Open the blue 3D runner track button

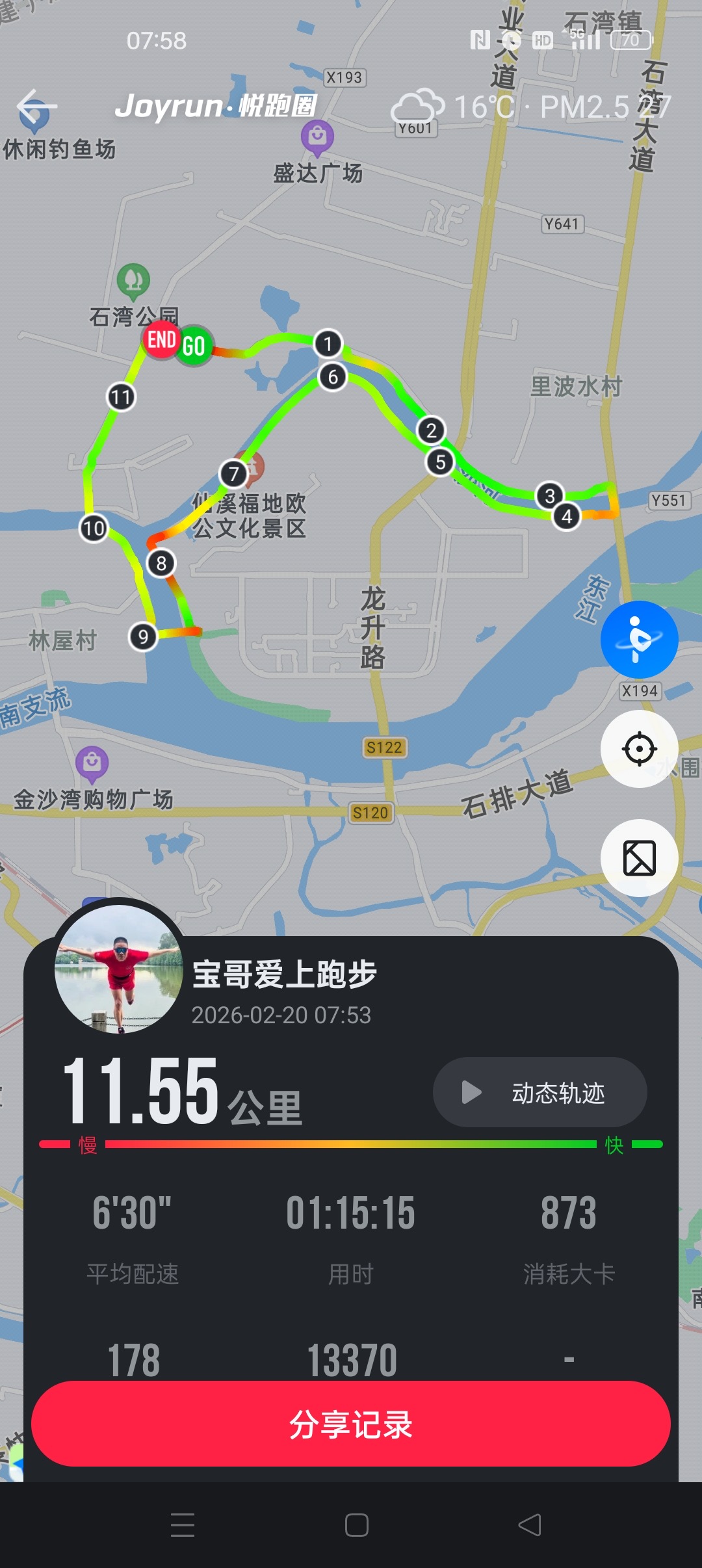(639, 640)
